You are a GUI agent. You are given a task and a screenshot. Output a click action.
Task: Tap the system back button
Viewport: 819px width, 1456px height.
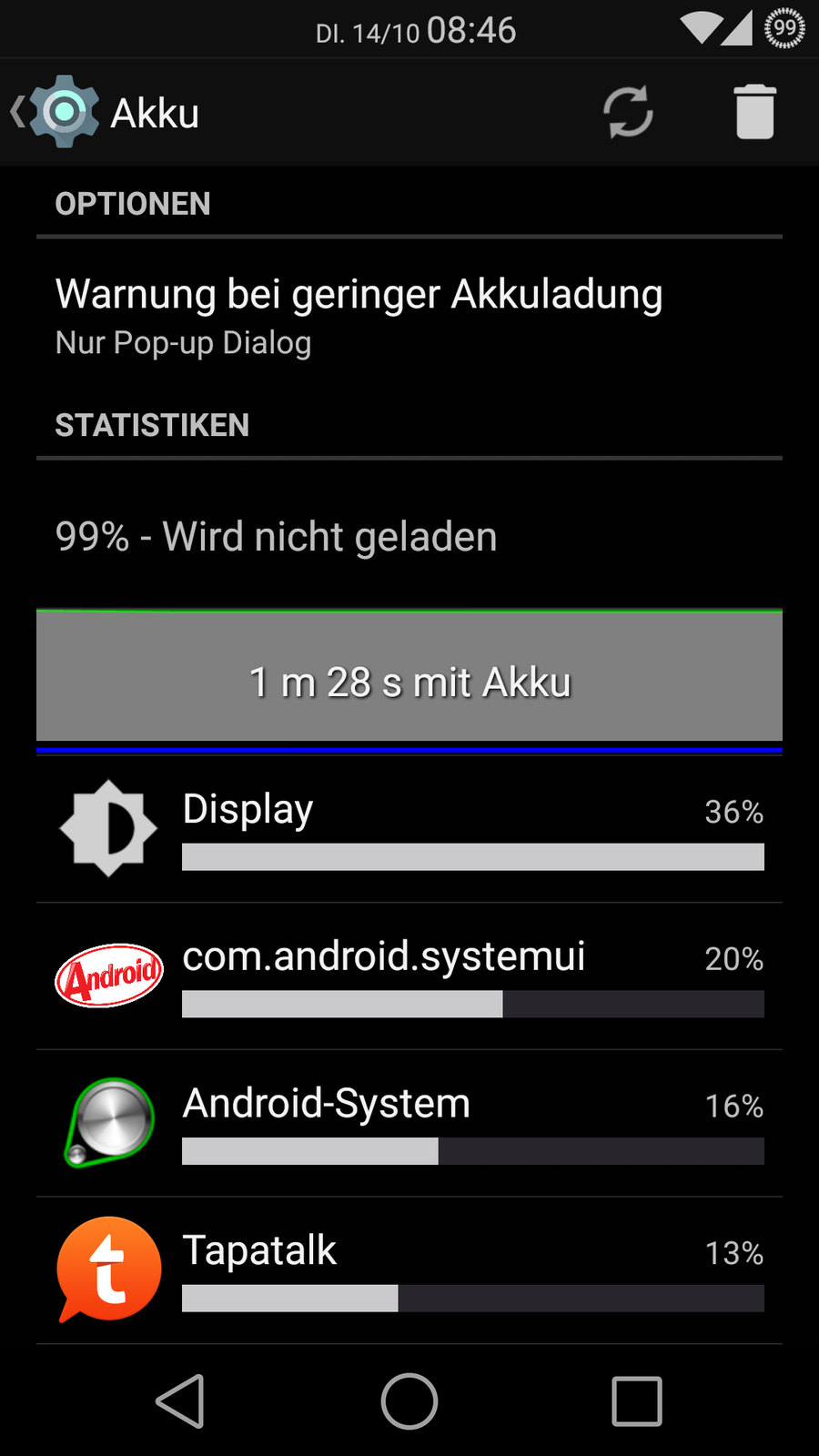click(x=180, y=1401)
